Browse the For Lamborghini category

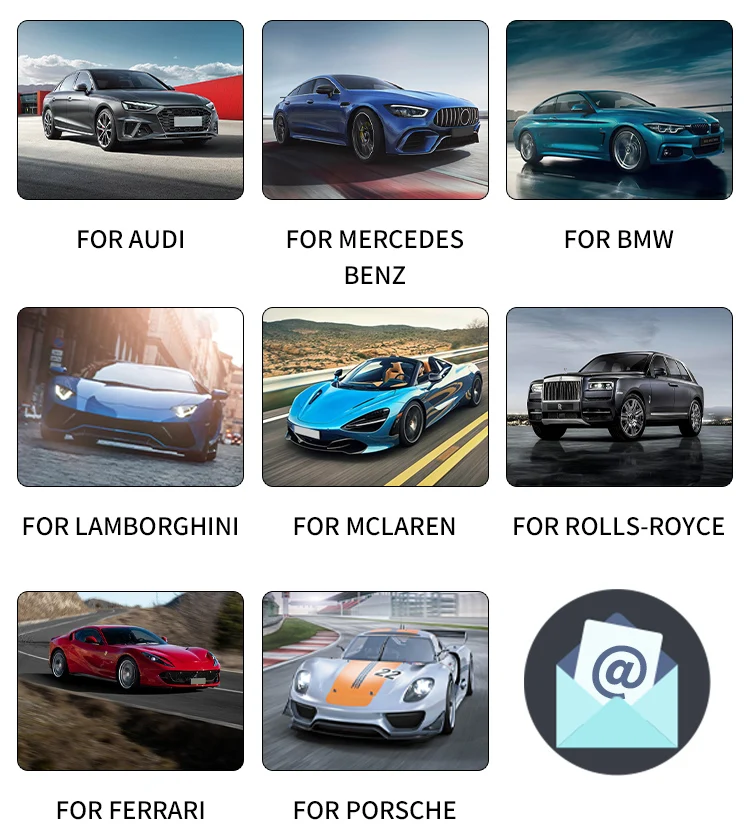click(x=130, y=397)
